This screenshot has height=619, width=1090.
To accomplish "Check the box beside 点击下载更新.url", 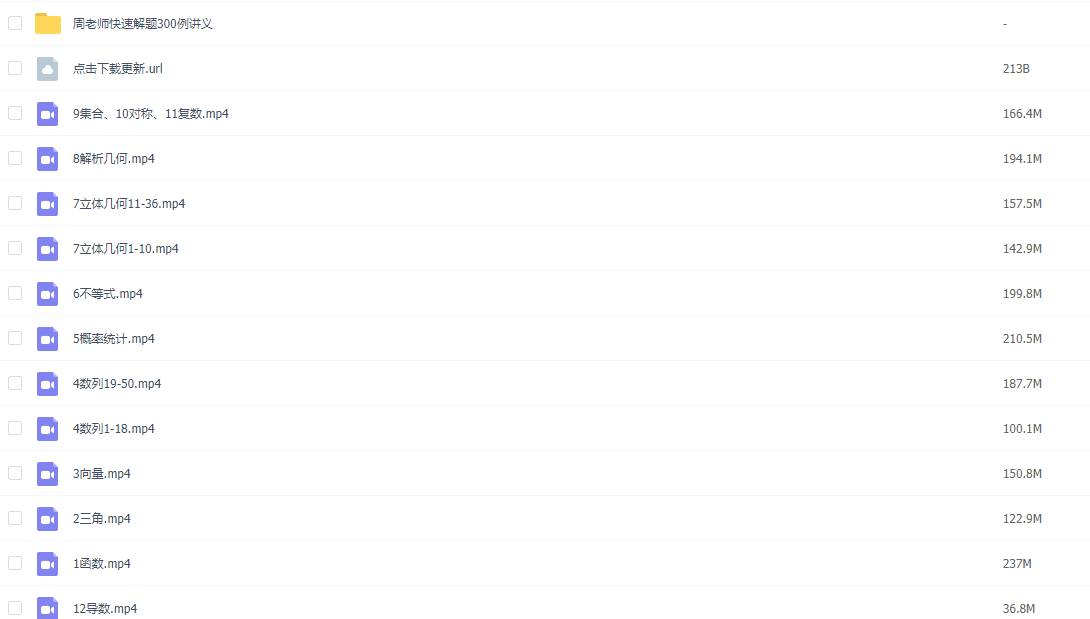I will (x=15, y=68).
